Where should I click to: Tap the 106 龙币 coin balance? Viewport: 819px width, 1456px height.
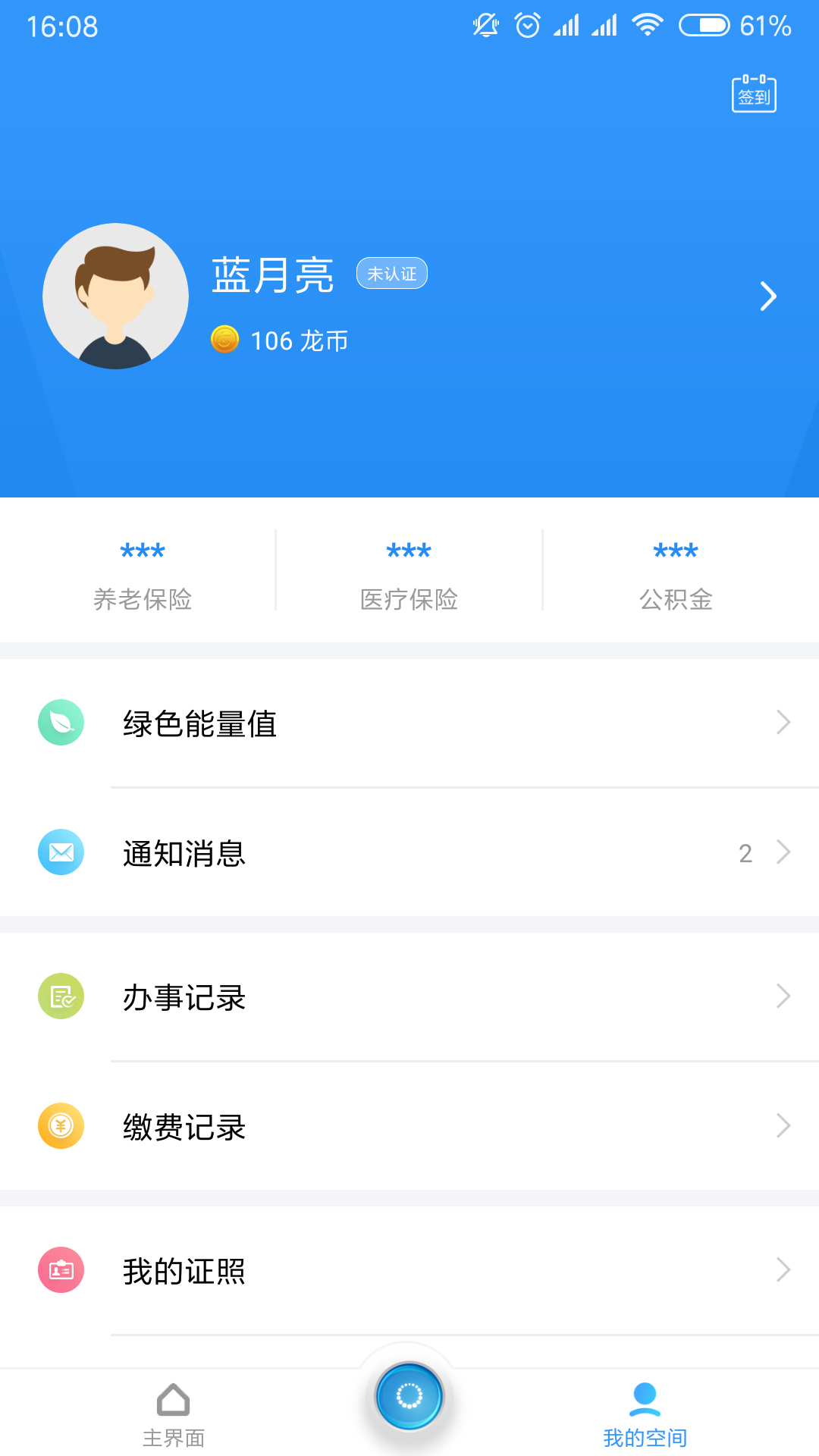pyautogui.click(x=281, y=340)
